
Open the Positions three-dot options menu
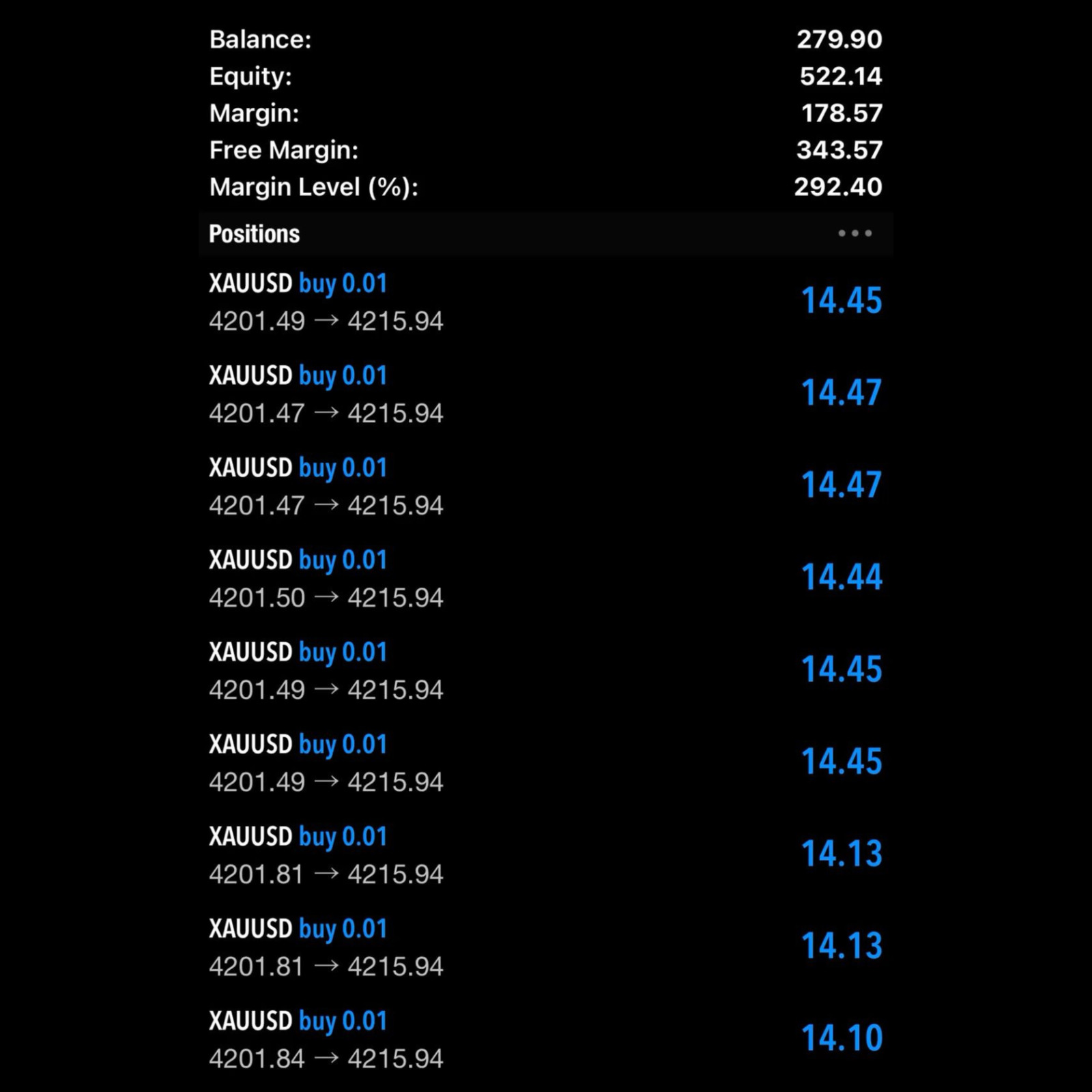pyautogui.click(x=854, y=233)
